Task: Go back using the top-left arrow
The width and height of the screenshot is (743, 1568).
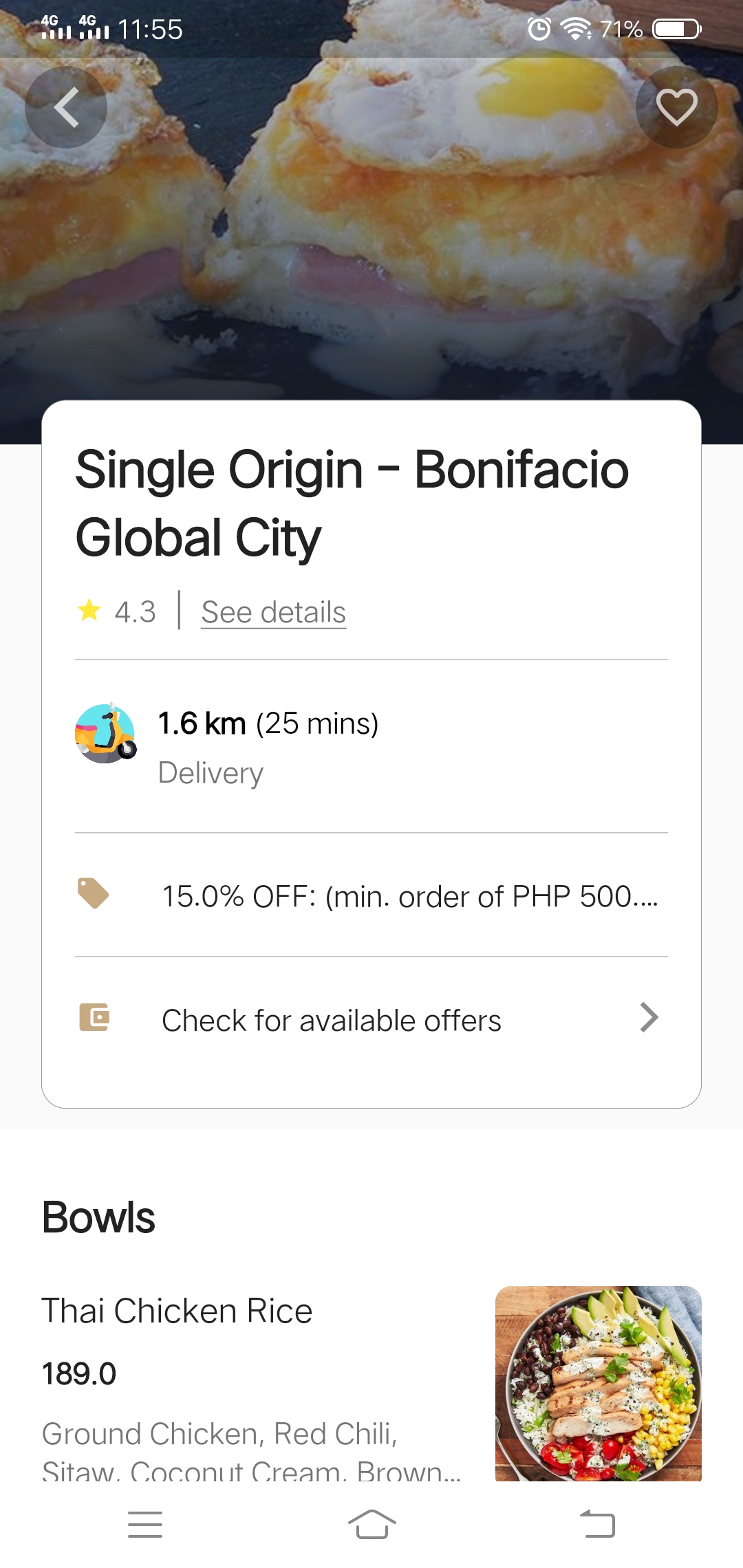Action: pyautogui.click(x=66, y=107)
